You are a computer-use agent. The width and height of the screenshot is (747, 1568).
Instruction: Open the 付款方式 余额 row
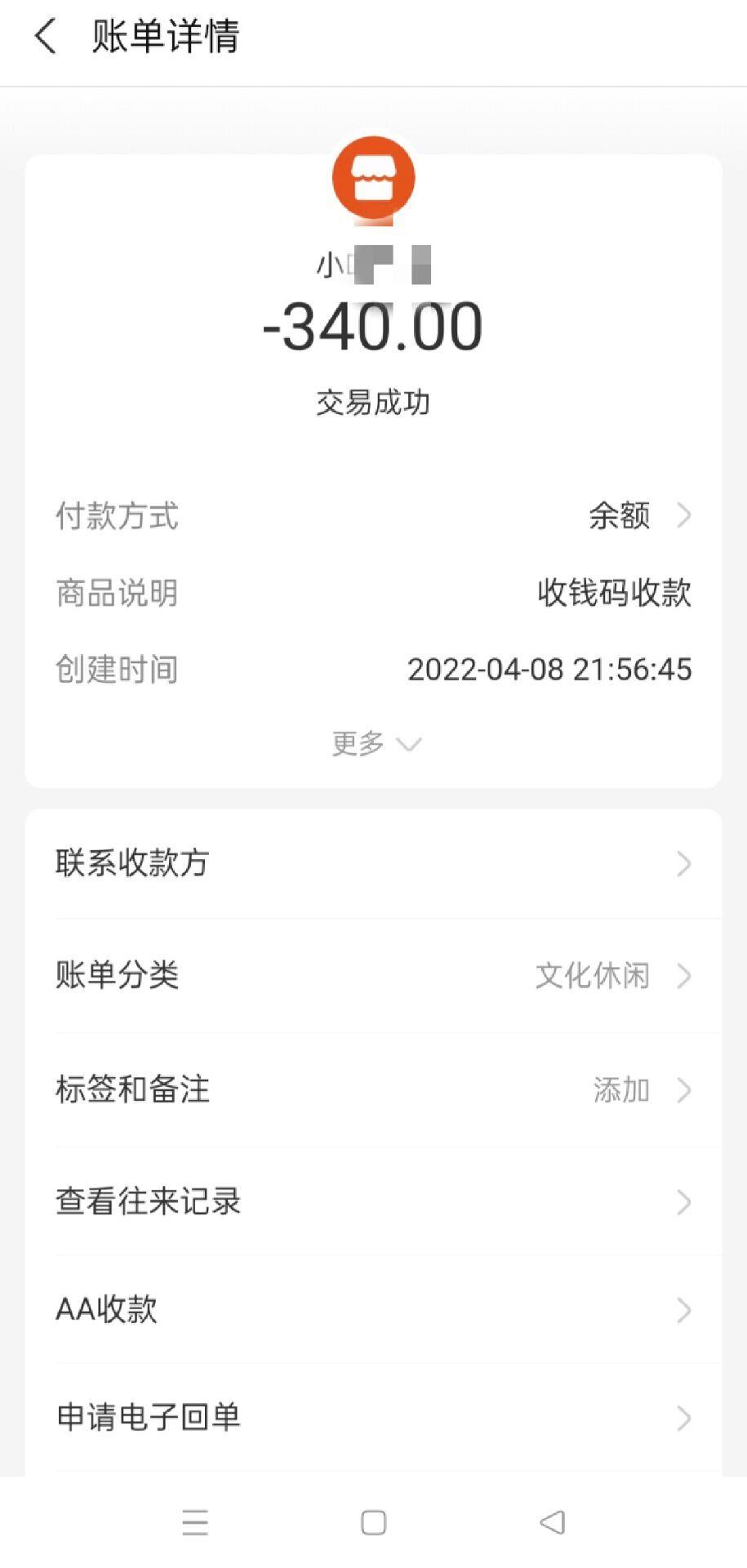637,515
